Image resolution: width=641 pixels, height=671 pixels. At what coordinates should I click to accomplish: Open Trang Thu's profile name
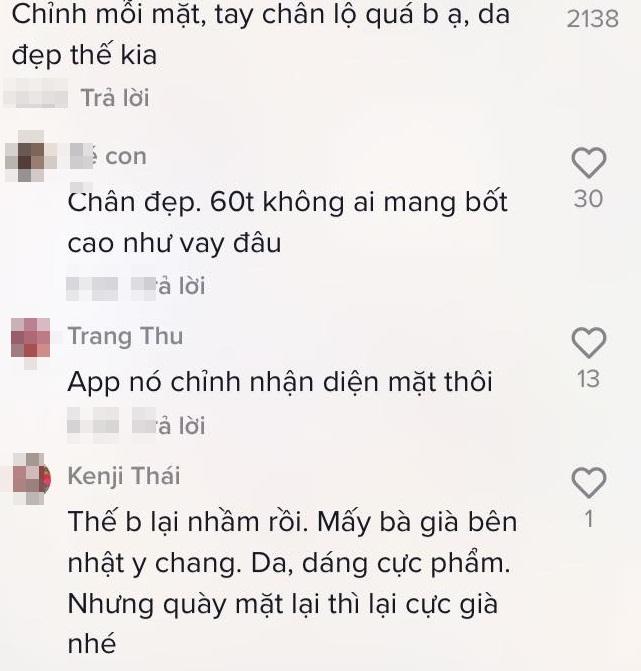click(125, 336)
